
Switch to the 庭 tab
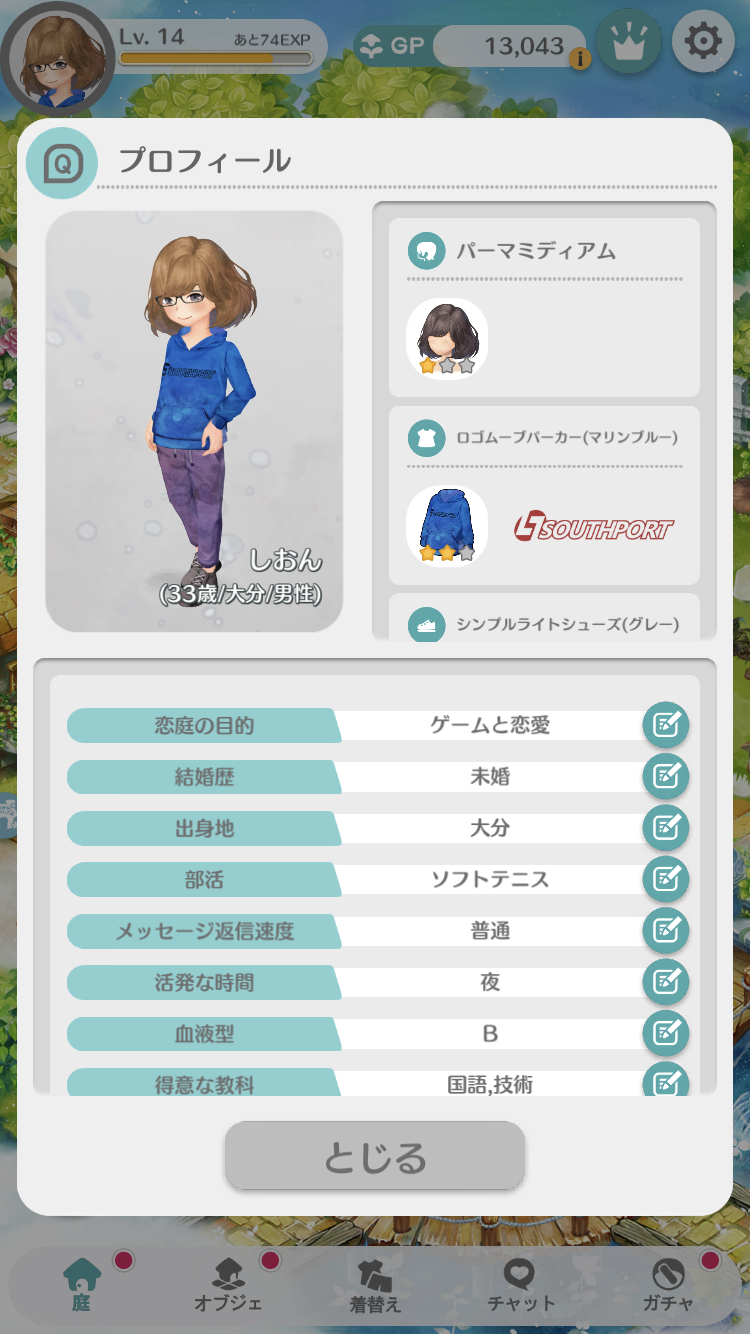click(82, 1283)
